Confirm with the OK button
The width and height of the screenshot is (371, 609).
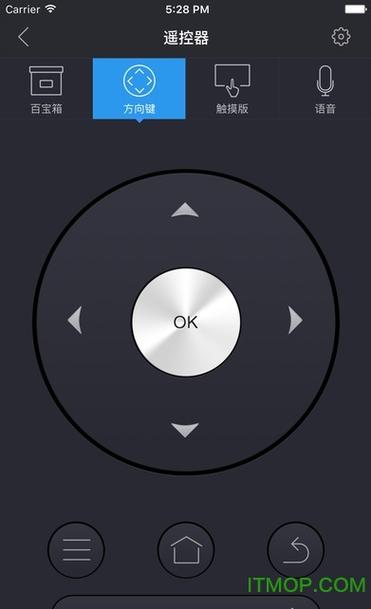coord(186,322)
